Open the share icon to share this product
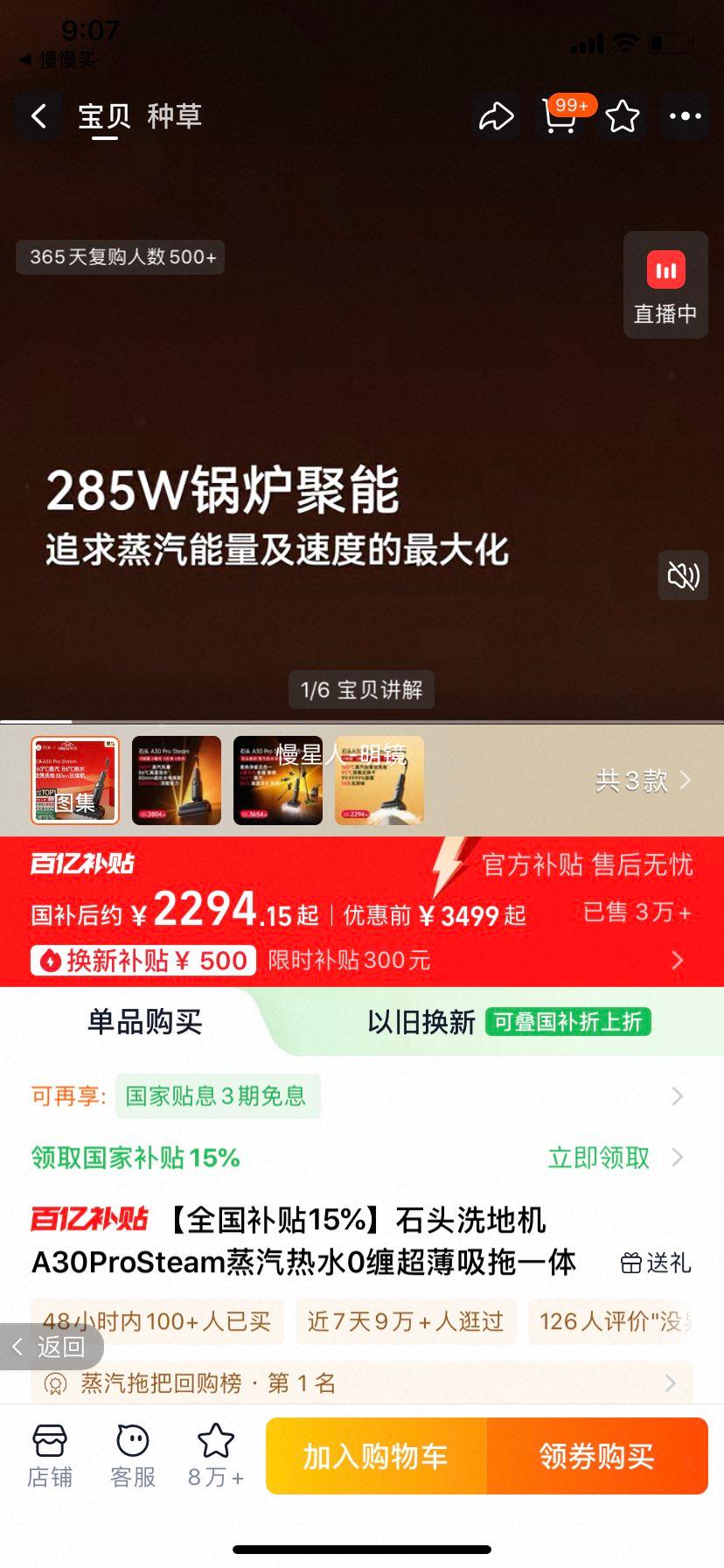This screenshot has width=724, height=1568. tap(496, 116)
